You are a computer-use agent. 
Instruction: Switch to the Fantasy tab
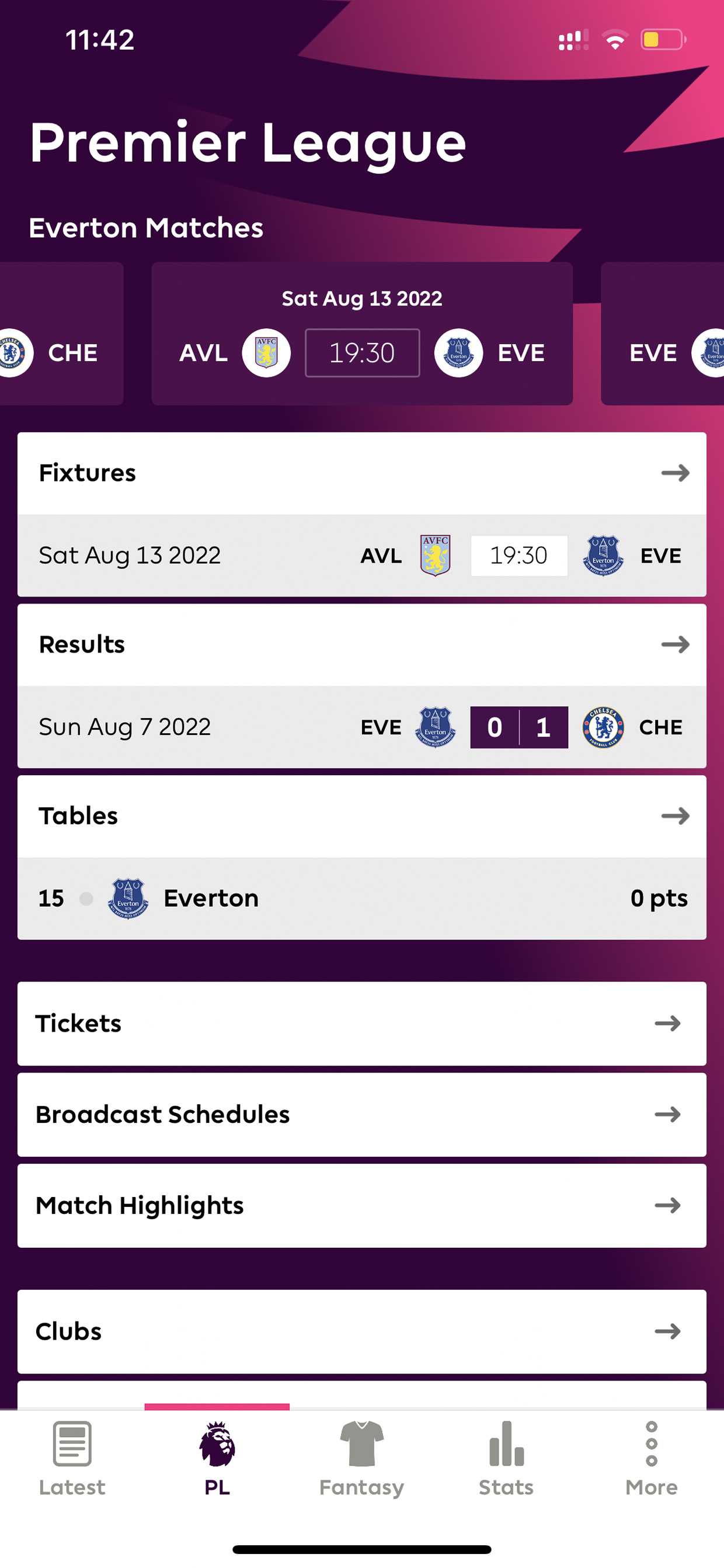(x=362, y=1458)
